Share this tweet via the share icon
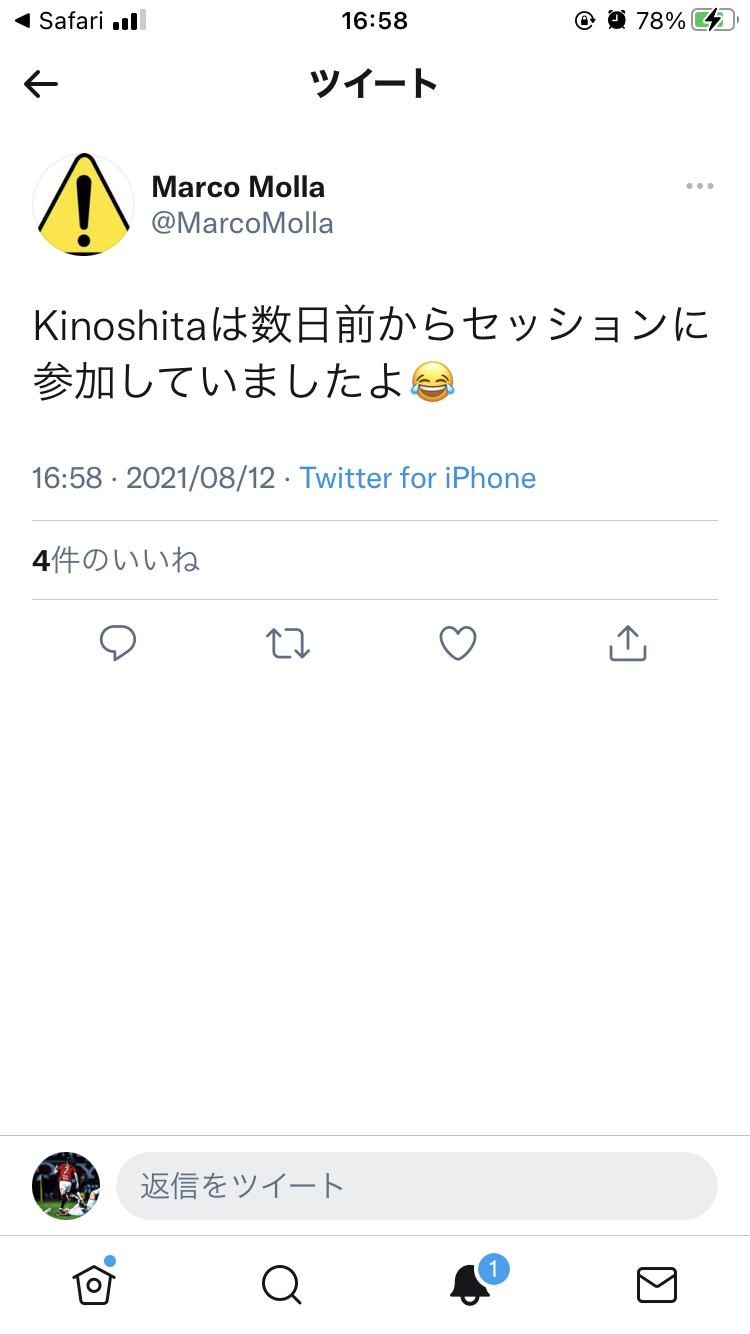Image resolution: width=750 pixels, height=1334 pixels. click(x=628, y=644)
